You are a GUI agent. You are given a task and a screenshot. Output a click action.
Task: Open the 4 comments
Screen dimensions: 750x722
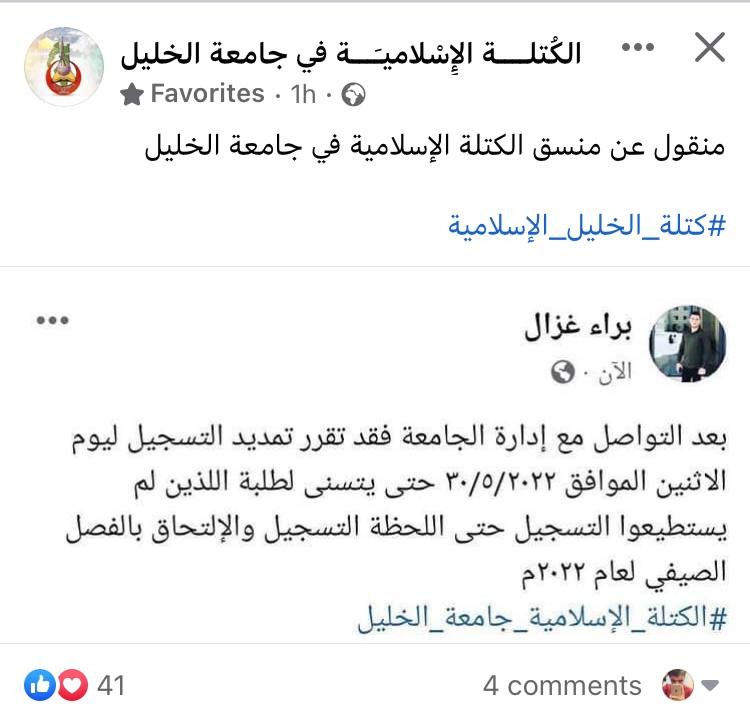[562, 686]
